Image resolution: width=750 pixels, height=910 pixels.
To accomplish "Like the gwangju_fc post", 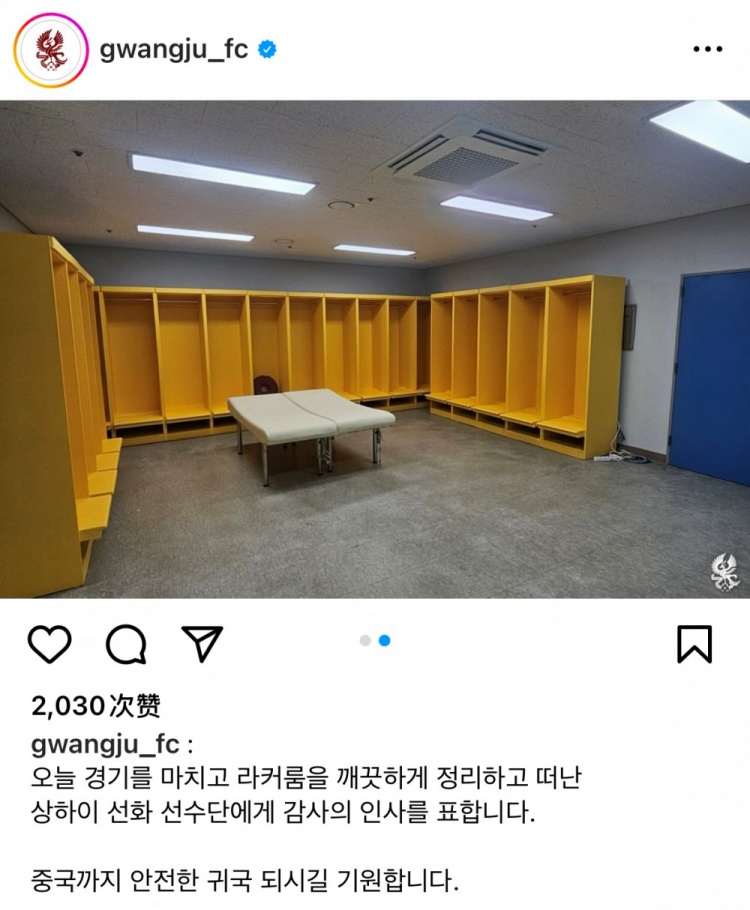I will coord(49,644).
